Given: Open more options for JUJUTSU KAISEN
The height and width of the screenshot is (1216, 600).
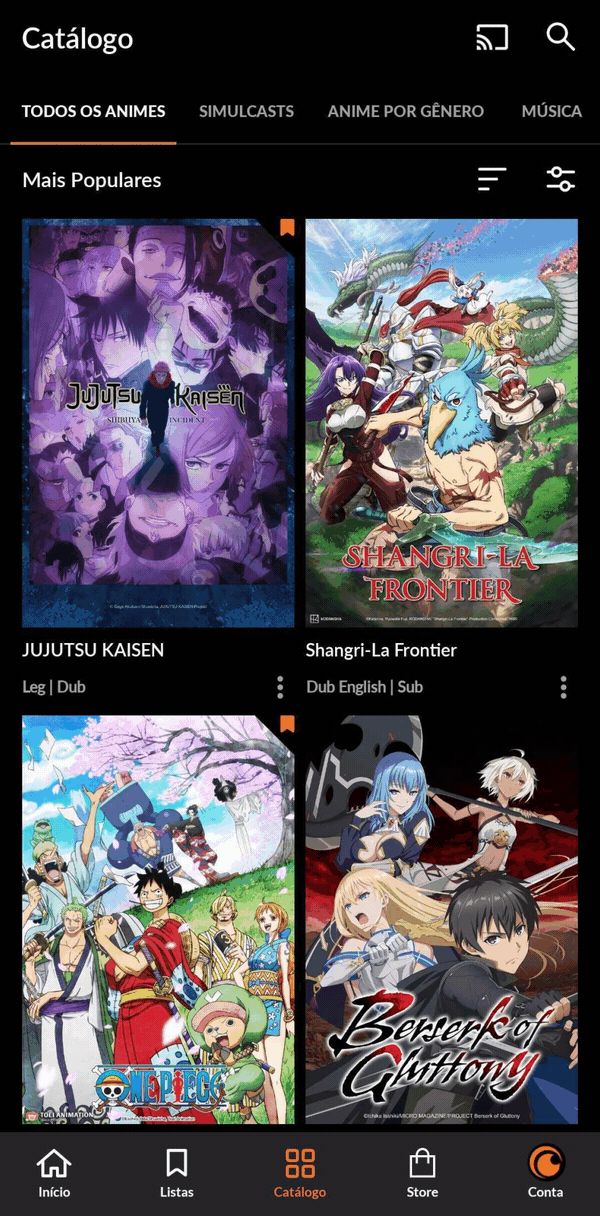Looking at the screenshot, I should pos(280,687).
